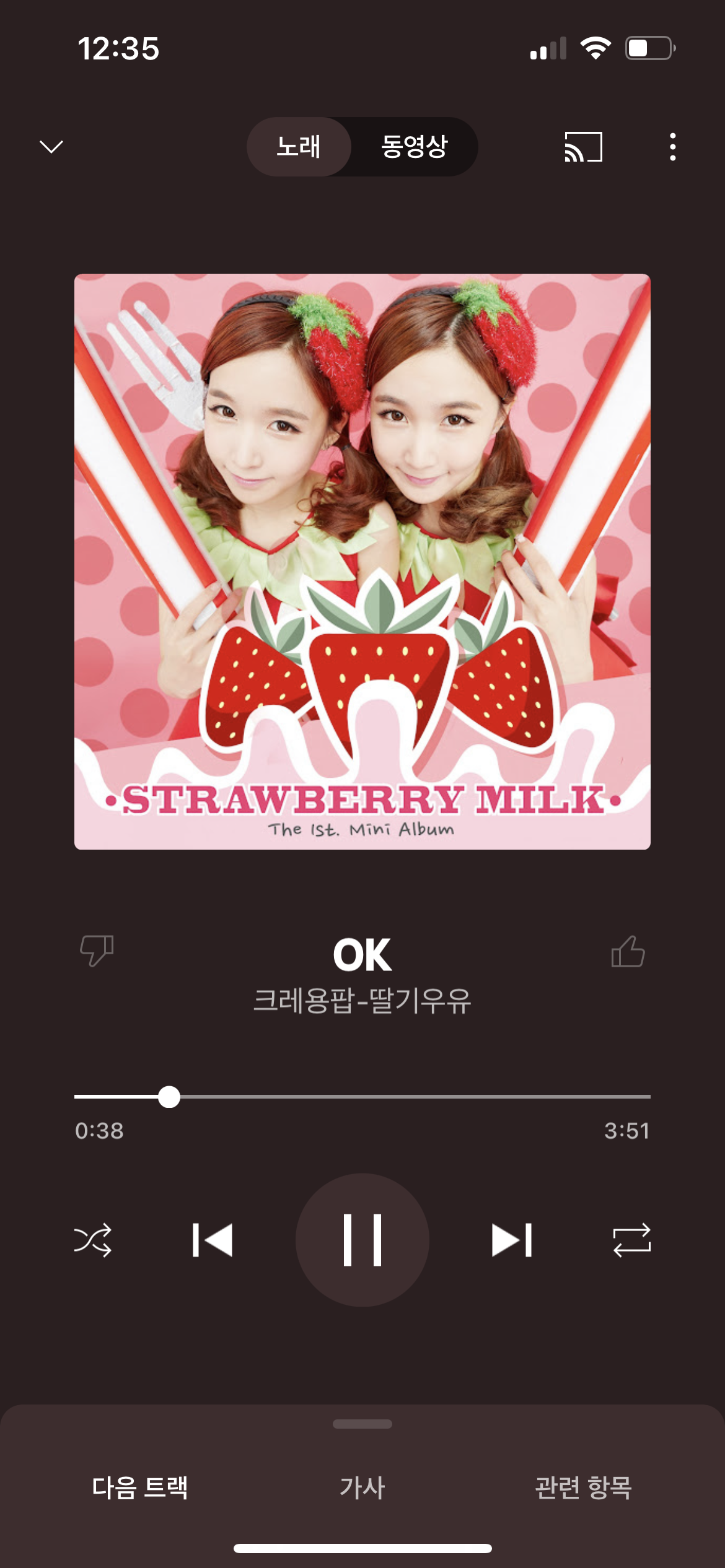Open the cast to device icon
Image resolution: width=725 pixels, height=1568 pixels.
coord(583,147)
